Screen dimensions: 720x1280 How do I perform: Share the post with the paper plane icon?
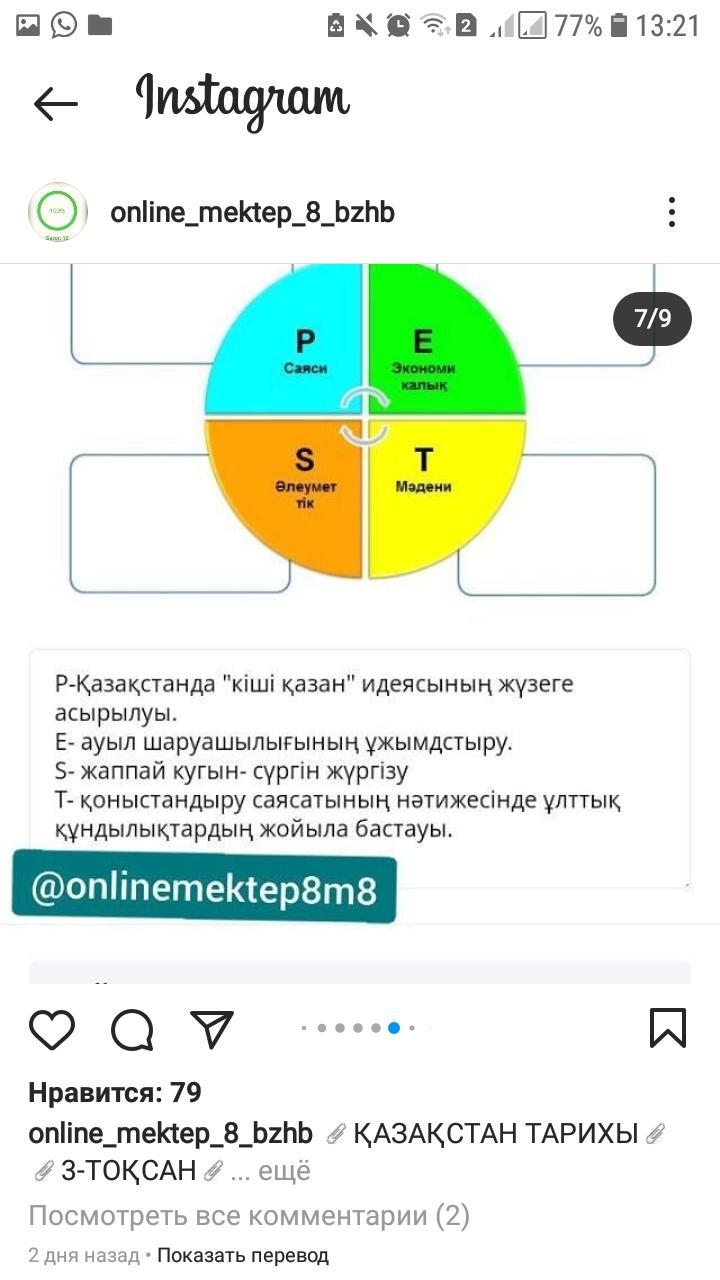211,1028
